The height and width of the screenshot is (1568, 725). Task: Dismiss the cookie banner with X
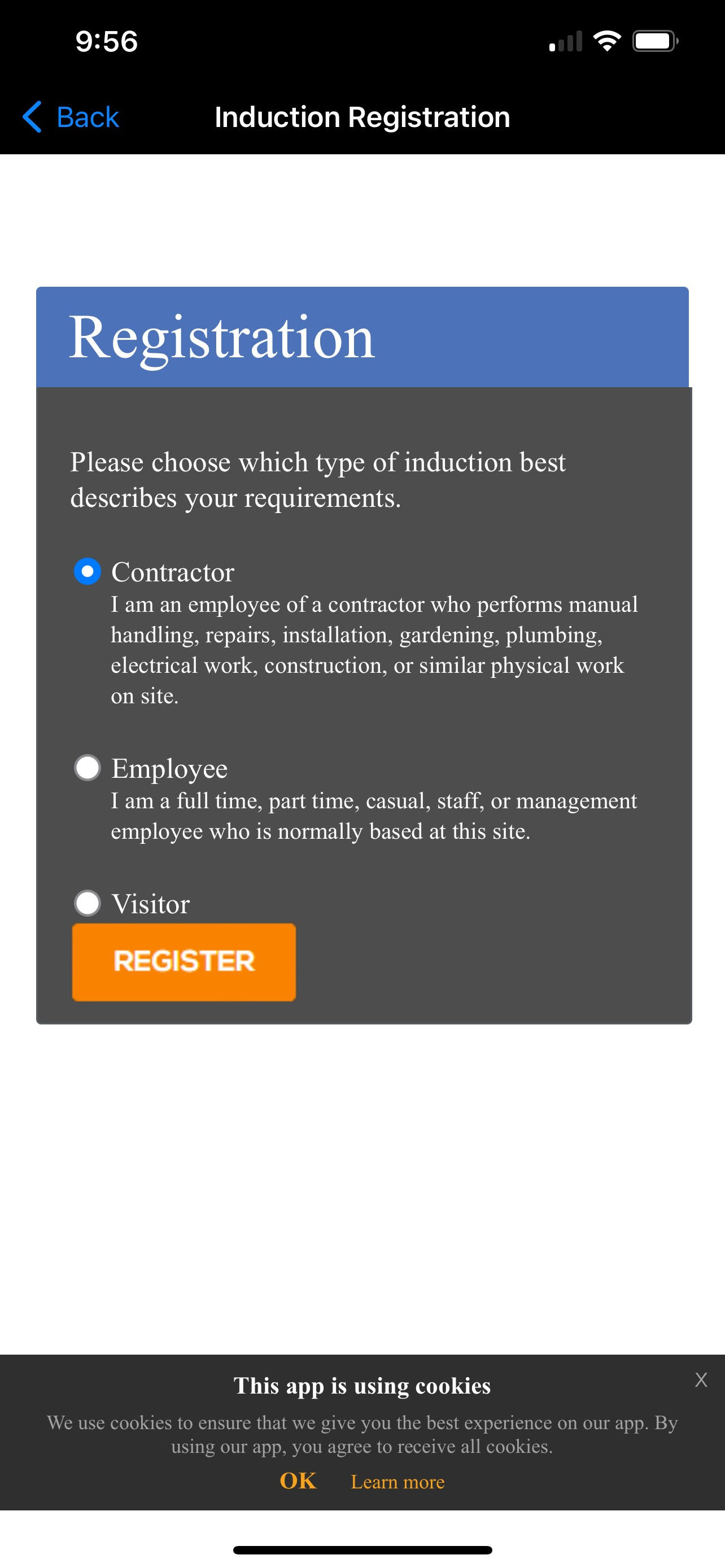click(701, 1380)
